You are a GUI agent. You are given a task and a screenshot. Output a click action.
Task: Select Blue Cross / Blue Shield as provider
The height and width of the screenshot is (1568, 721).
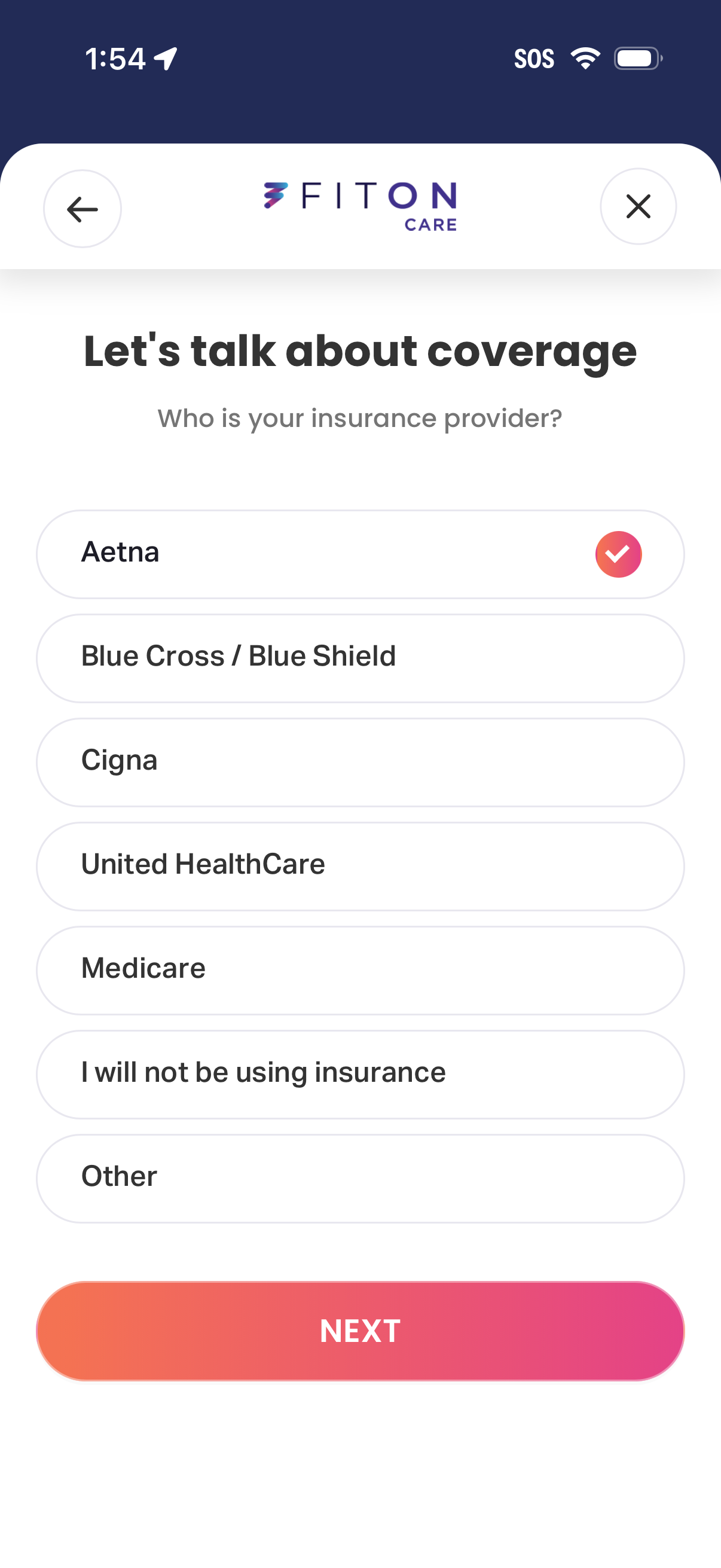[360, 657]
